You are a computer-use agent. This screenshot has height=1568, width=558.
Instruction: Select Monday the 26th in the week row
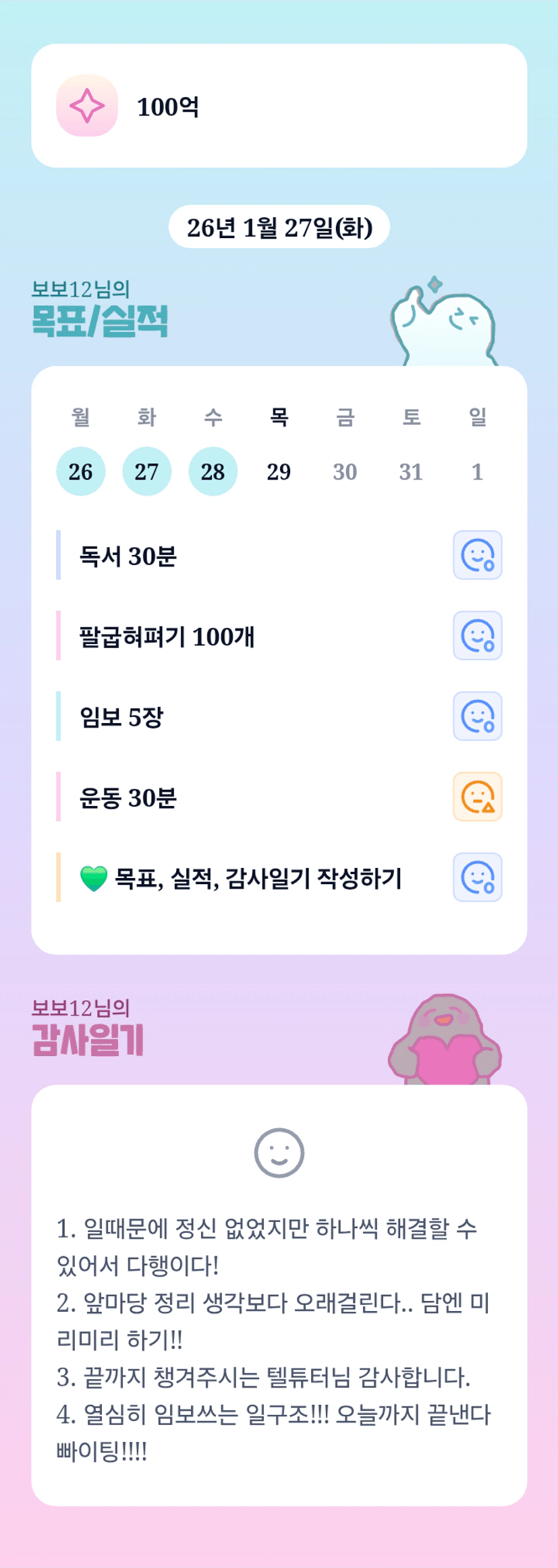80,471
